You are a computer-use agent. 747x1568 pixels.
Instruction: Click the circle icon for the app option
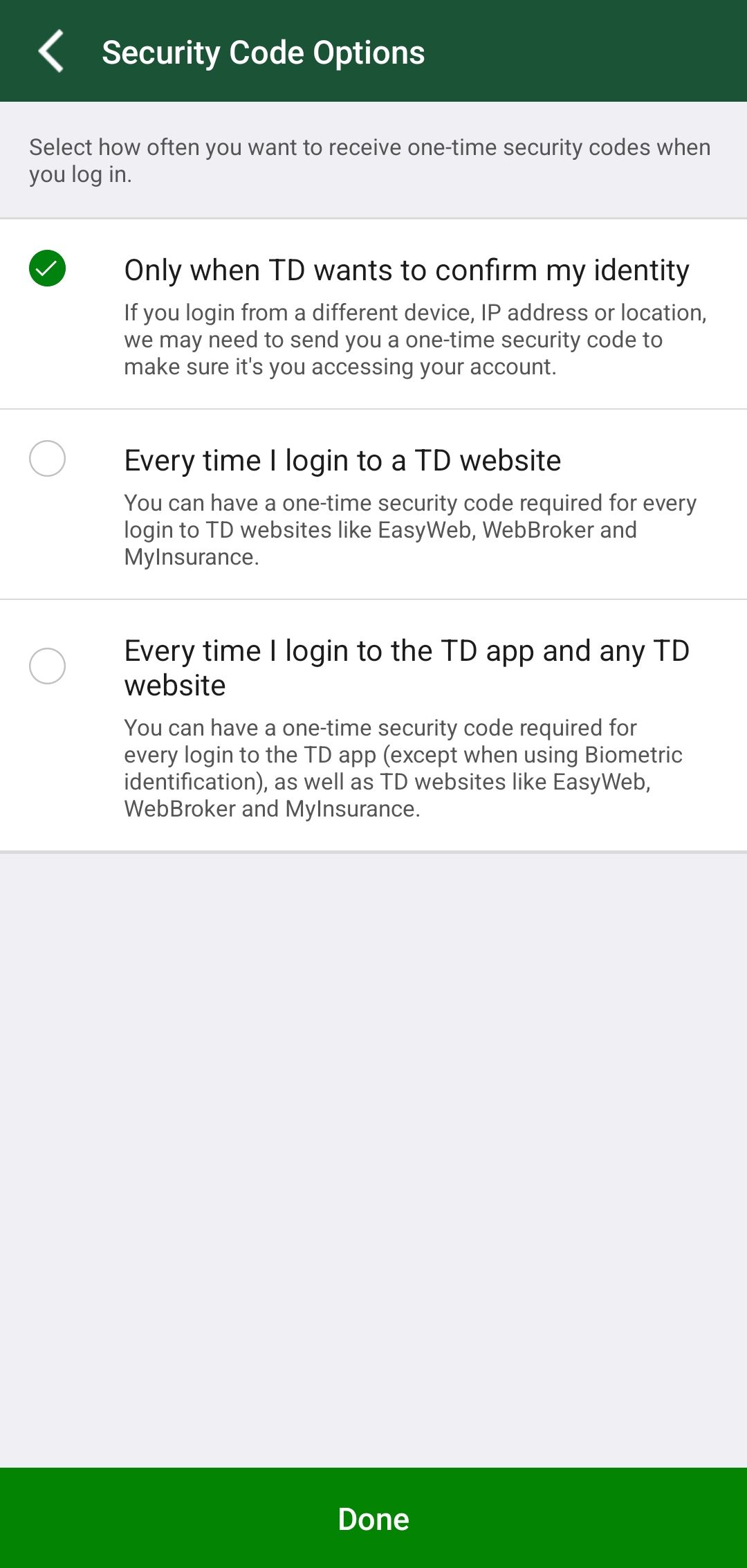click(x=46, y=666)
